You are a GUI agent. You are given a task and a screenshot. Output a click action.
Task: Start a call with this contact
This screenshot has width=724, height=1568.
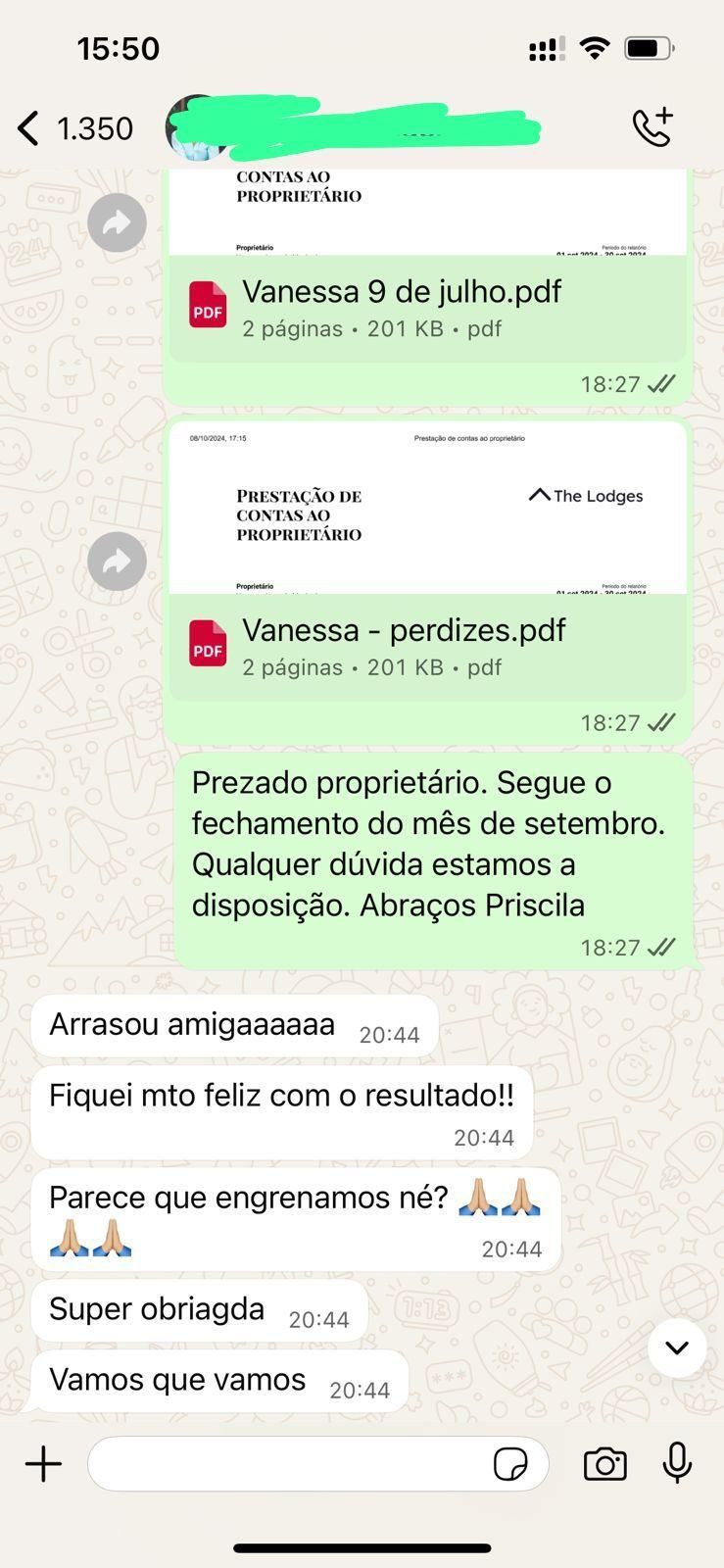(x=652, y=127)
